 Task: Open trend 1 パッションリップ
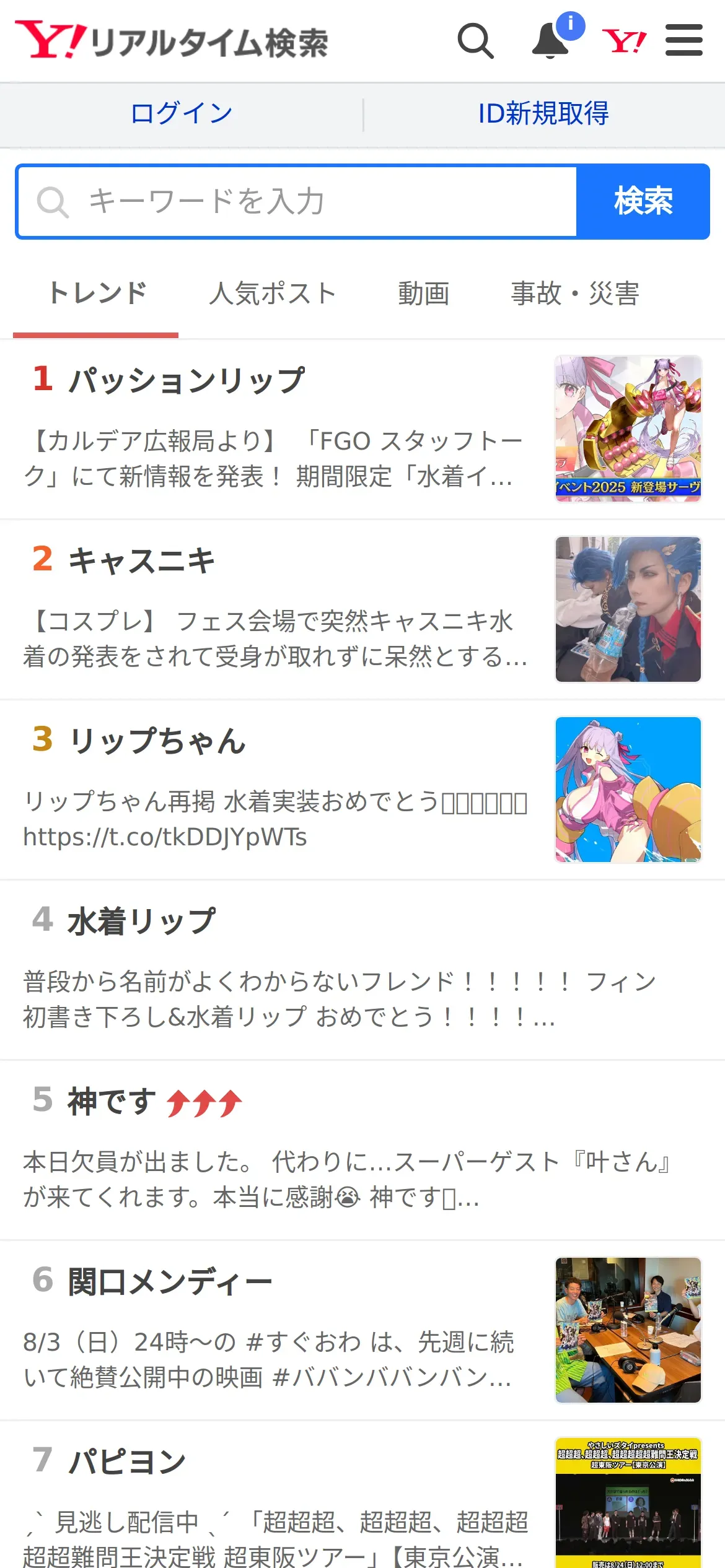click(x=362, y=429)
